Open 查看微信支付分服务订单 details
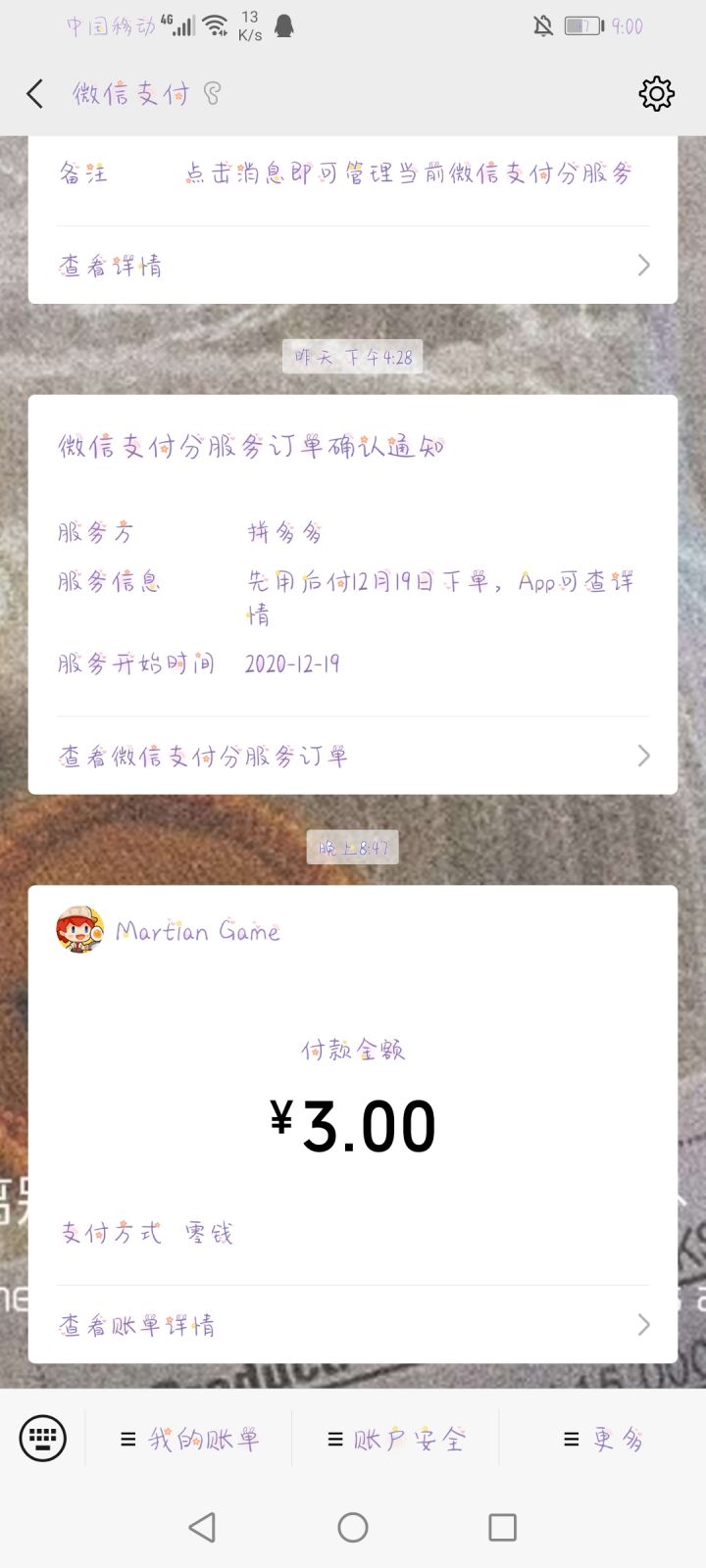 pyautogui.click(x=353, y=756)
